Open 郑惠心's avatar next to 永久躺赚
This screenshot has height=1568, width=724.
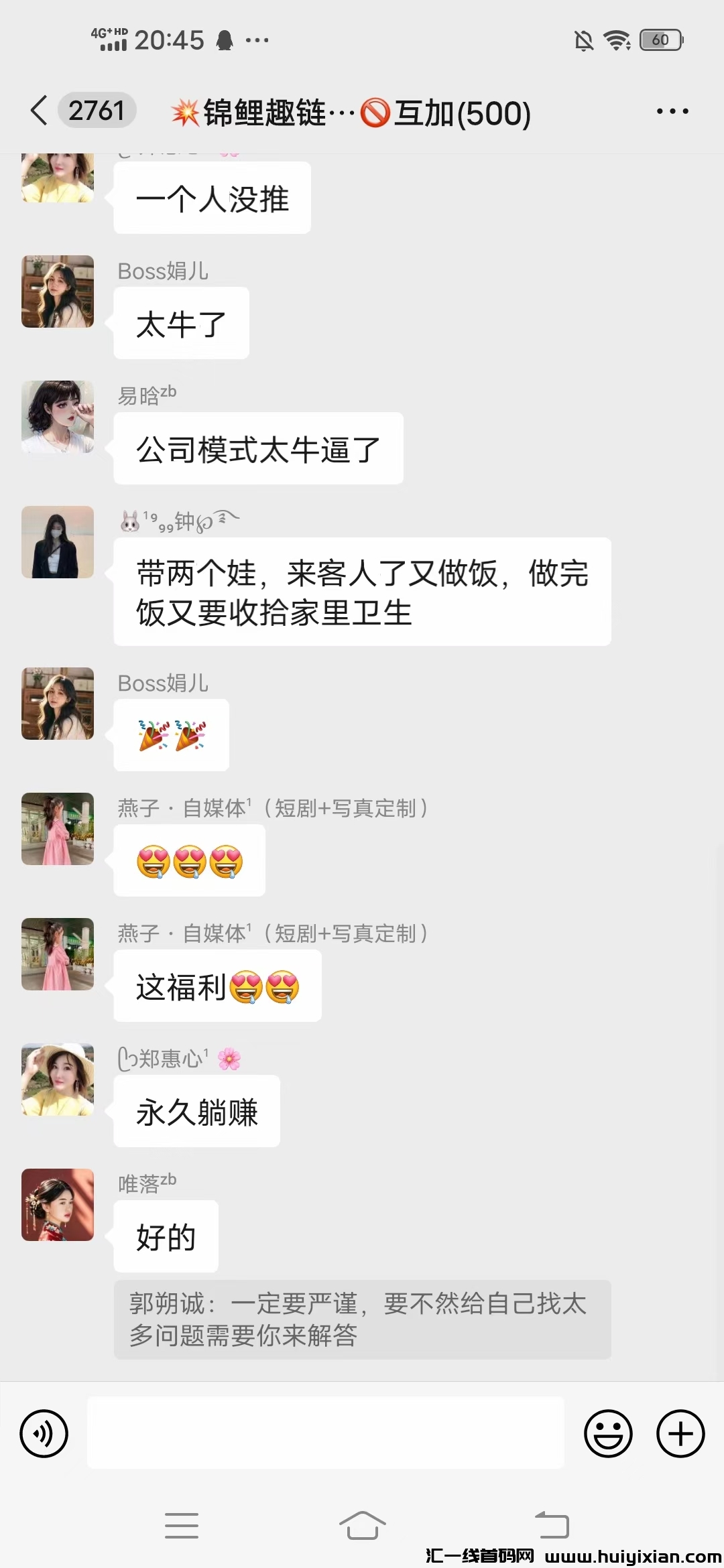click(x=58, y=1080)
